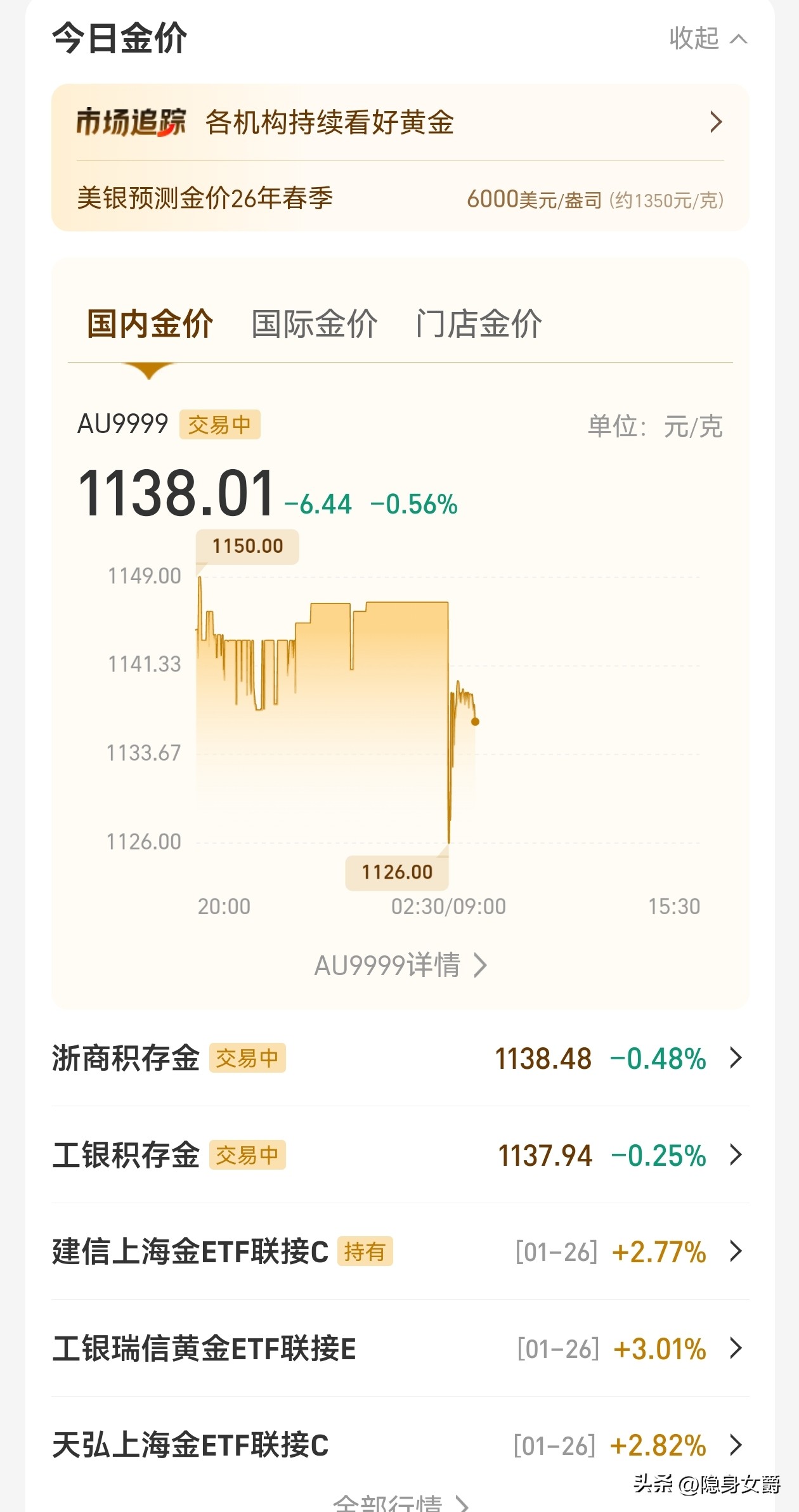Open the AU9999详情 link
Image resolution: width=799 pixels, height=1512 pixels.
pos(400,966)
